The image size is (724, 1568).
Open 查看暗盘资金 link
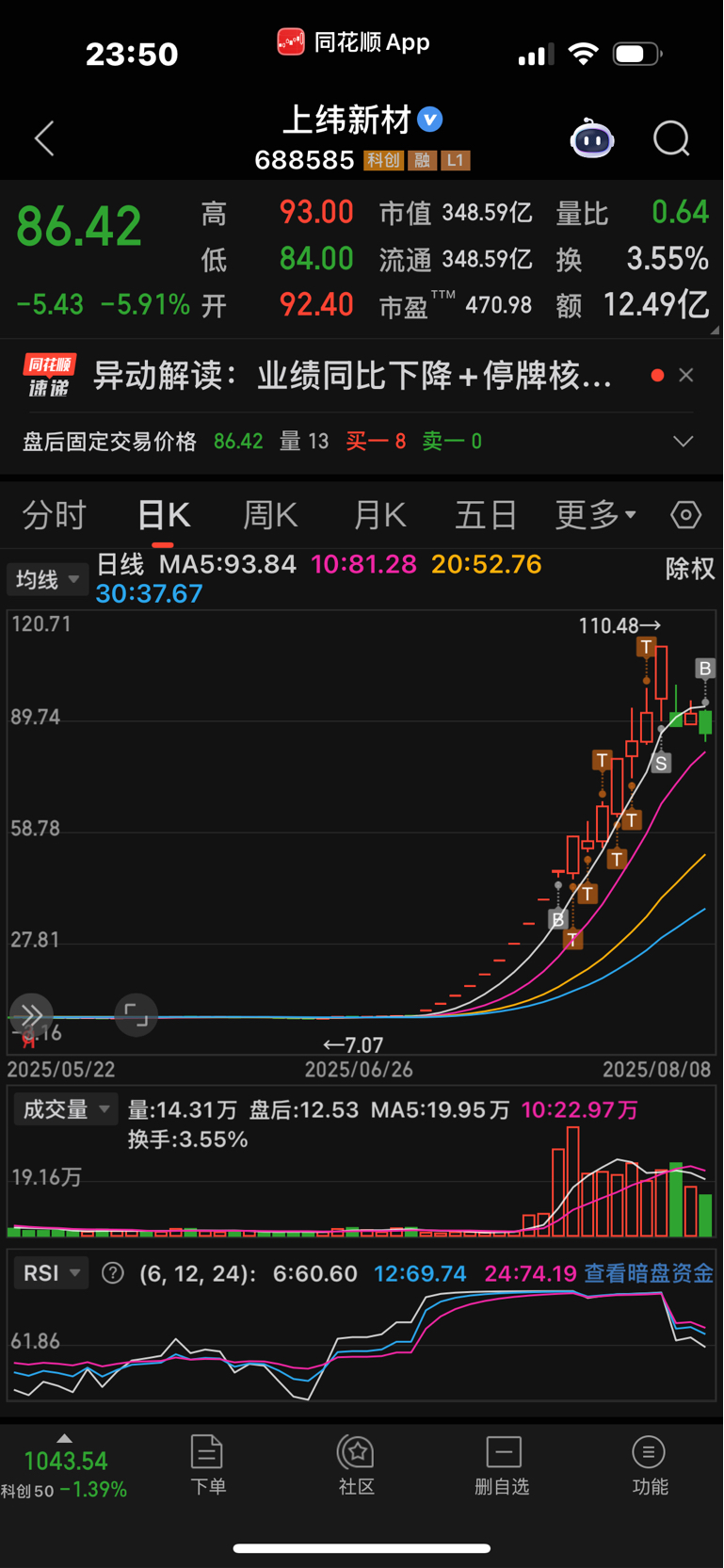649,1273
